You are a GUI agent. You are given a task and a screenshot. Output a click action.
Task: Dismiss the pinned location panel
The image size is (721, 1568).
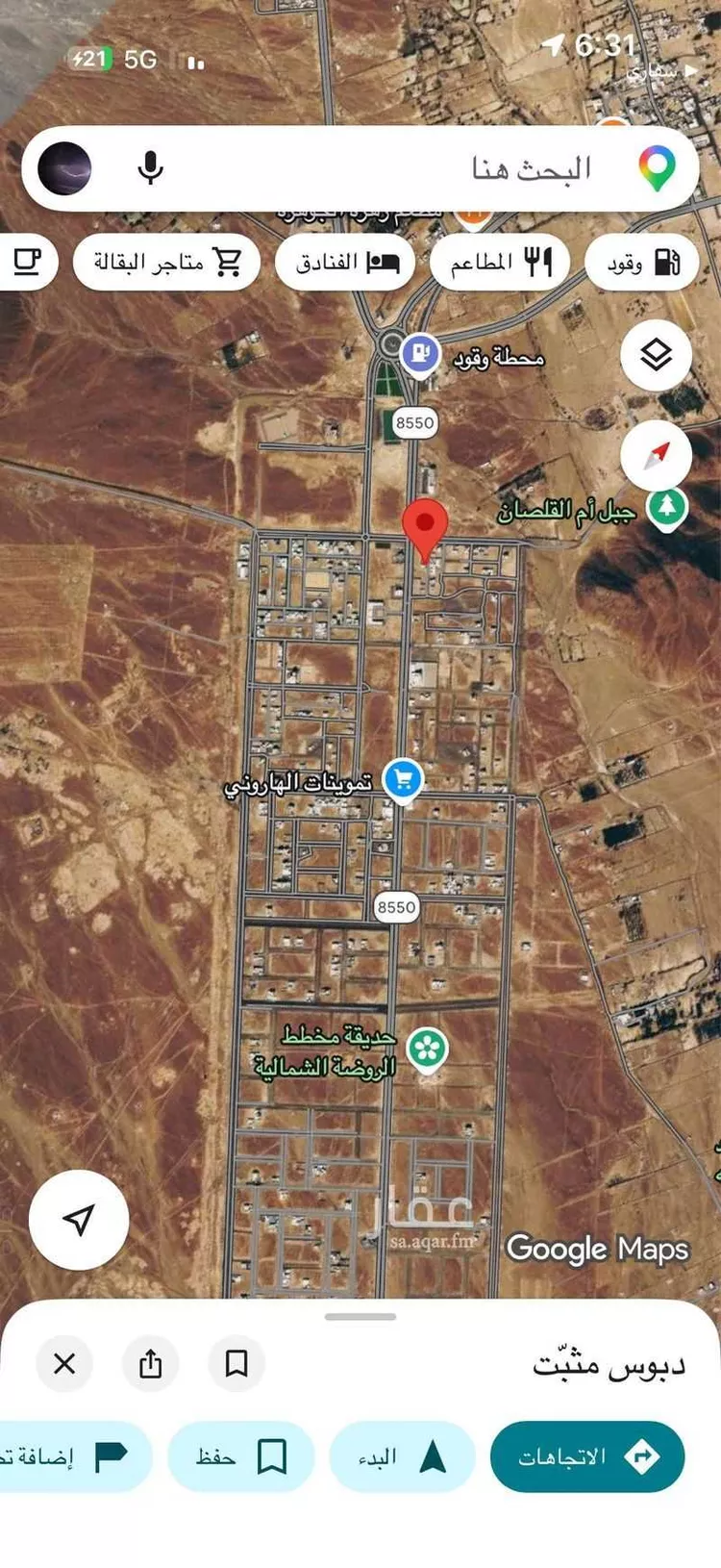[64, 1363]
